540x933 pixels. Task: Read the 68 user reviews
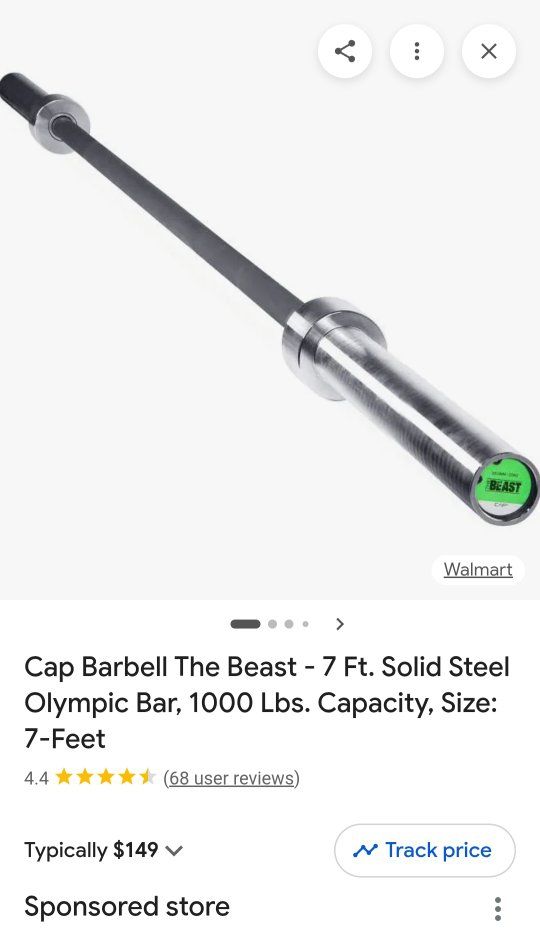coord(231,778)
